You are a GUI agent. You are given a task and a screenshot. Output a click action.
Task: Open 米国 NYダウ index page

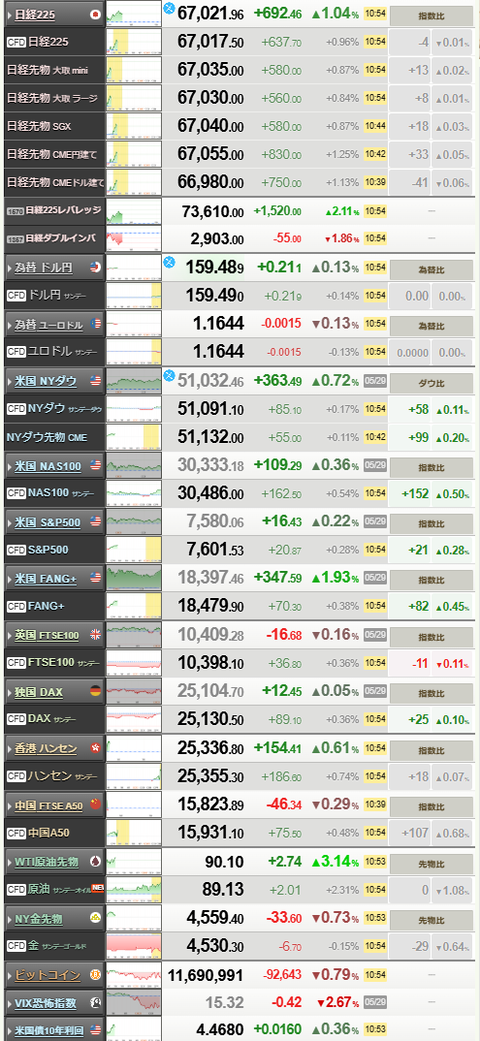[x=46, y=381]
